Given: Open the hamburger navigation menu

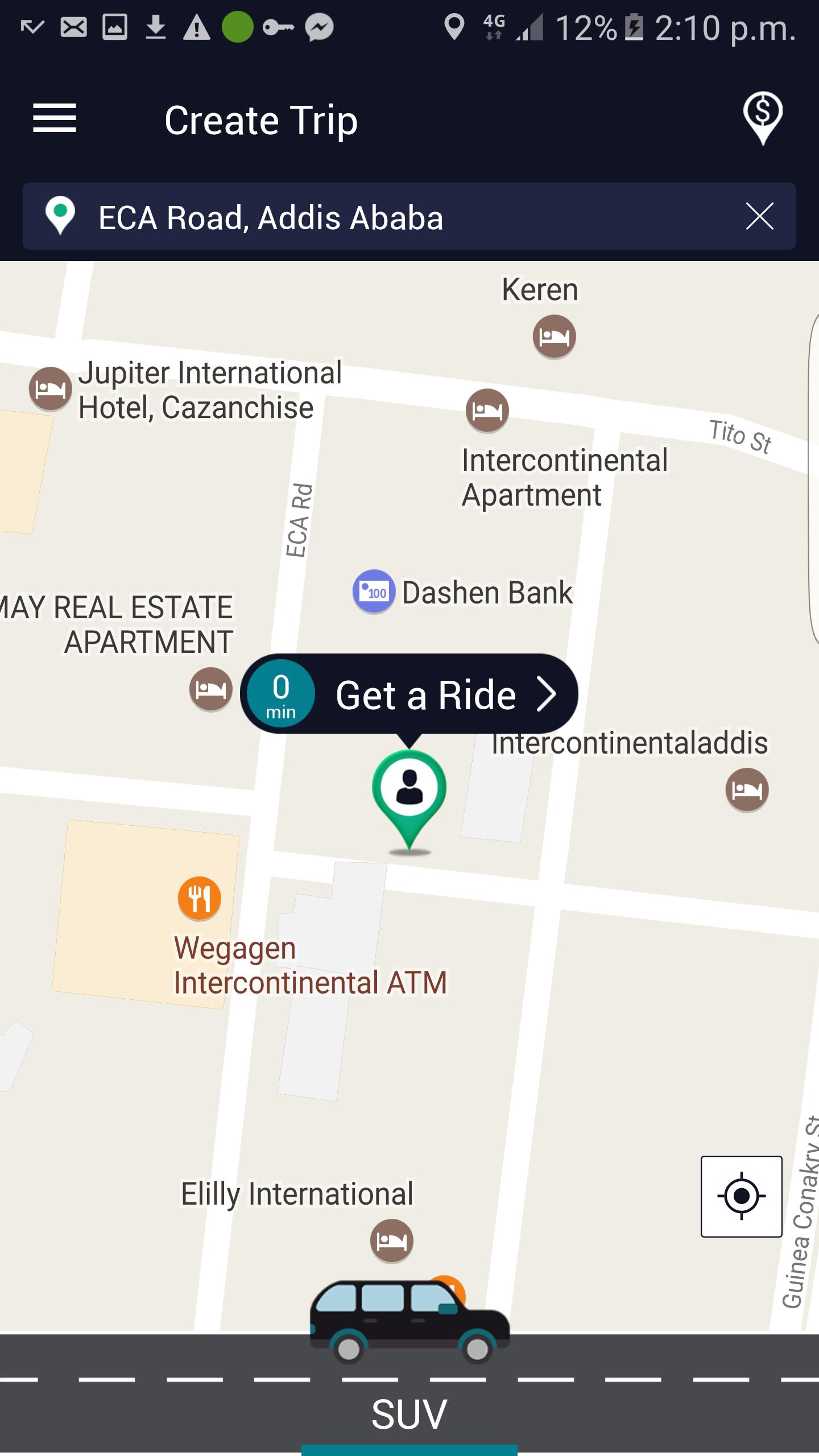Looking at the screenshot, I should coord(55,118).
